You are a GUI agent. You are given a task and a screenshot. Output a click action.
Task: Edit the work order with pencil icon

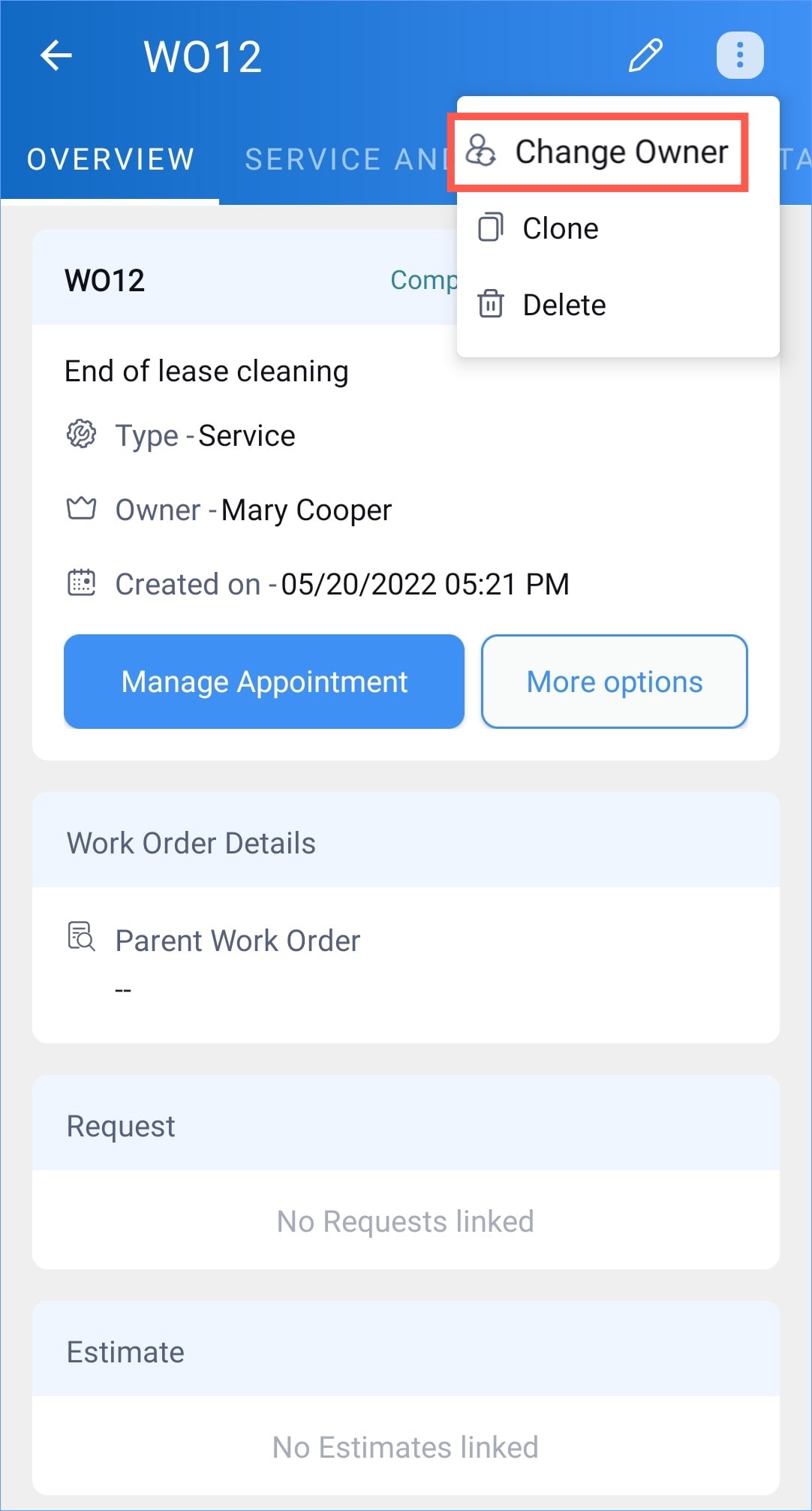[645, 56]
